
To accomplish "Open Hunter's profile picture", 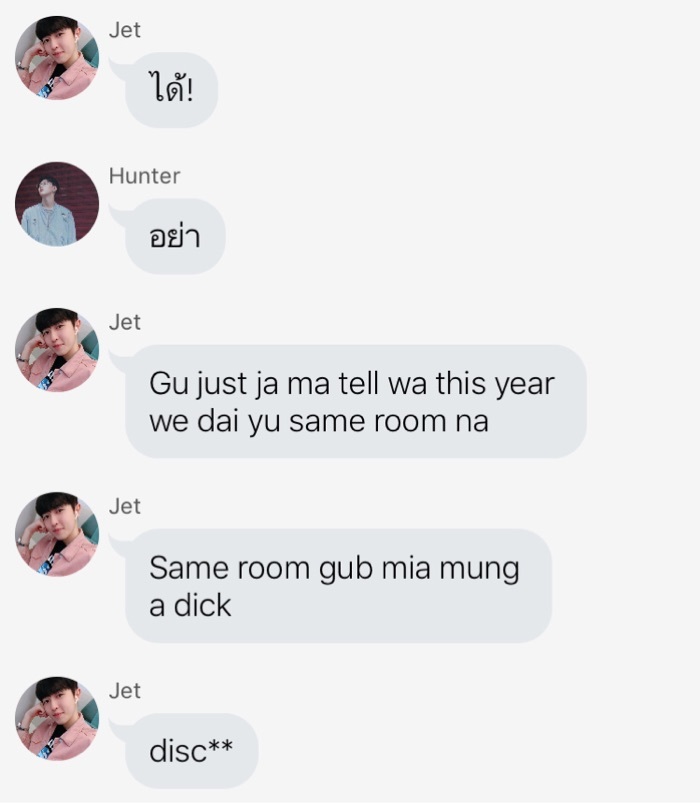I will coord(57,204).
